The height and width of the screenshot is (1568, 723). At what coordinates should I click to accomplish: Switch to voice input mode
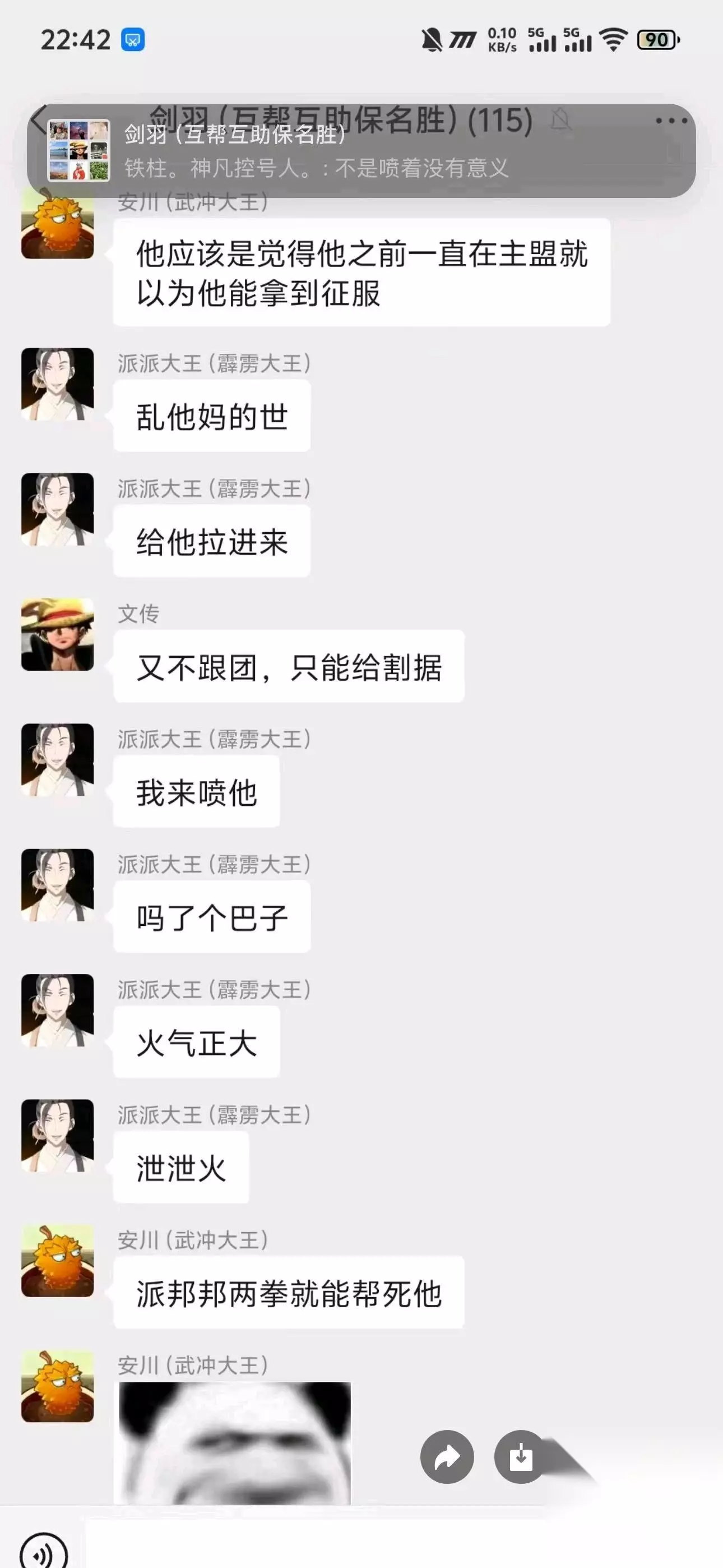(43, 1551)
